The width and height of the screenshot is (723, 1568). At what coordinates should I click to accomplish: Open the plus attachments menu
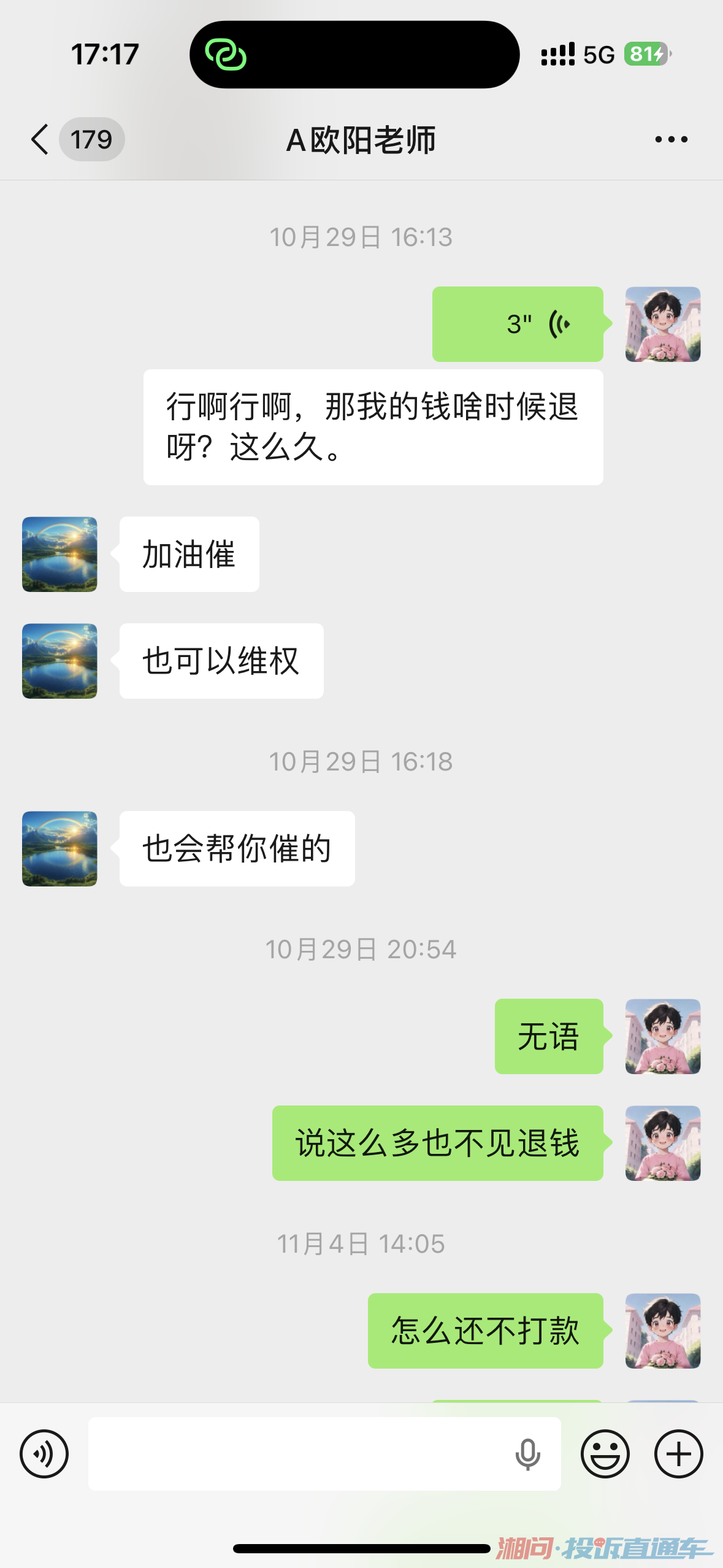[678, 1453]
